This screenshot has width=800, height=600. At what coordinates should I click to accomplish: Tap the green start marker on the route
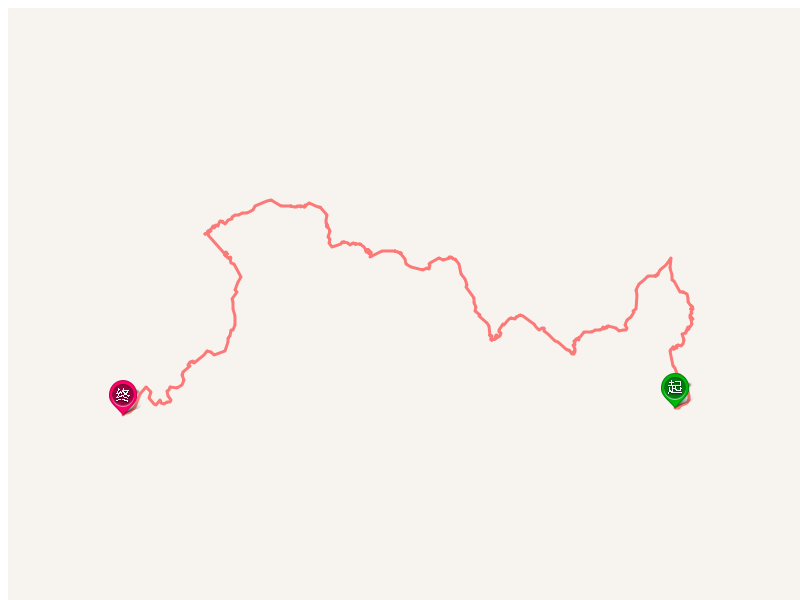(675, 387)
